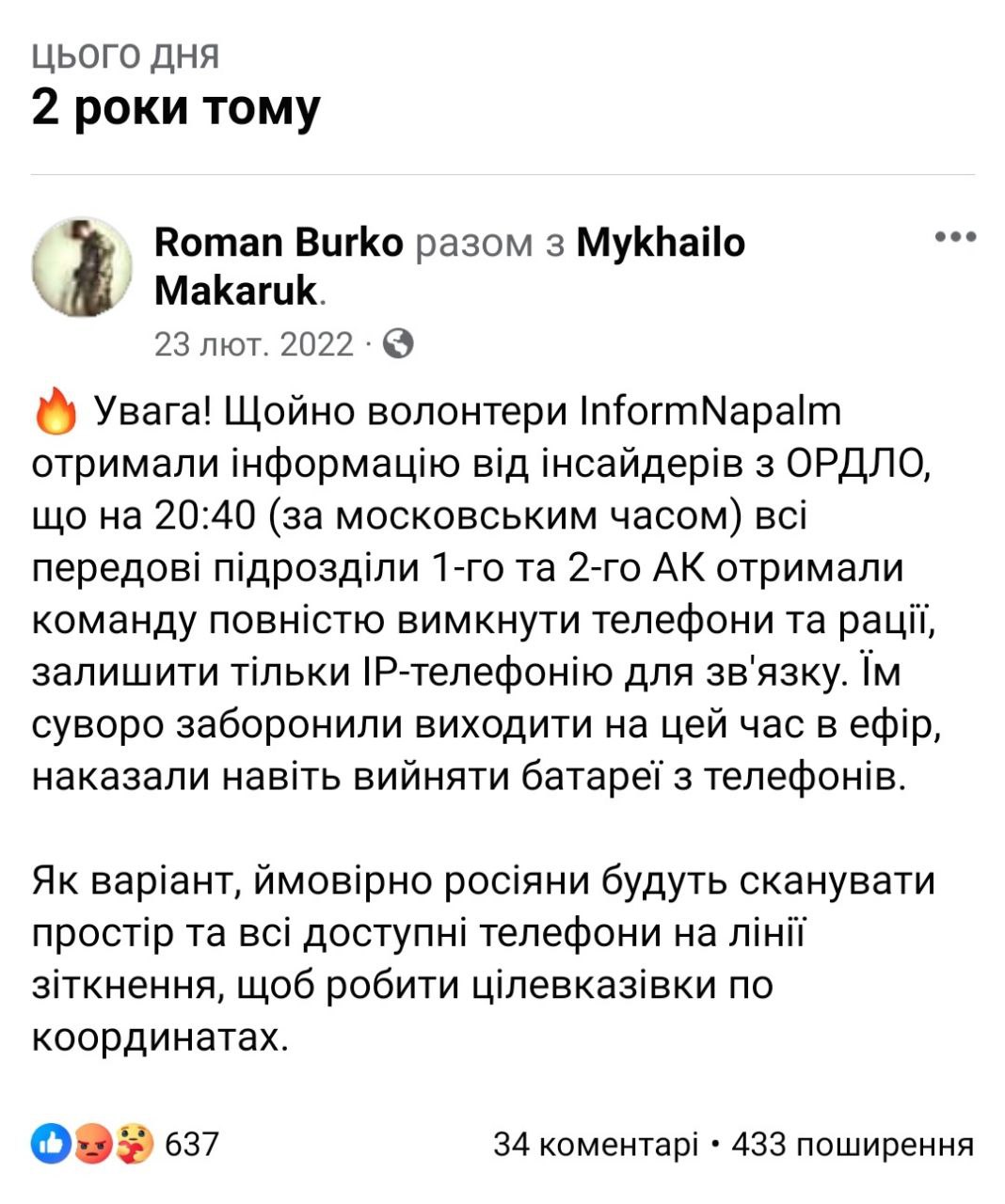Show the 433 поширення shares list
Image resolution: width=1005 pixels, height=1204 pixels.
click(853, 1144)
